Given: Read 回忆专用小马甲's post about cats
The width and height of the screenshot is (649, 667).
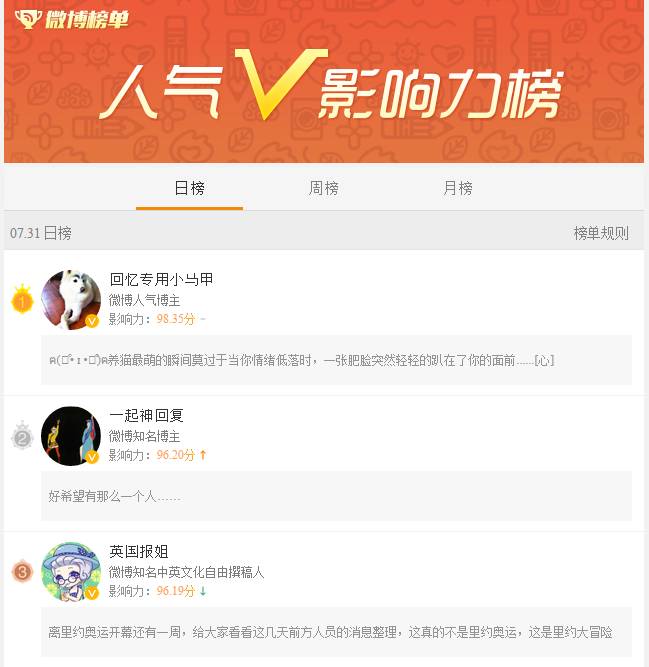Looking at the screenshot, I should point(301,360).
